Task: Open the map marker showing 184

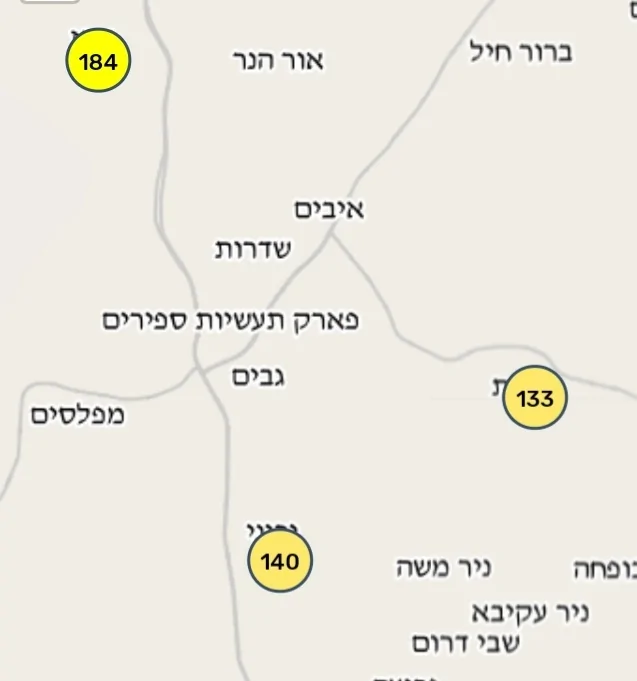Action: point(98,62)
